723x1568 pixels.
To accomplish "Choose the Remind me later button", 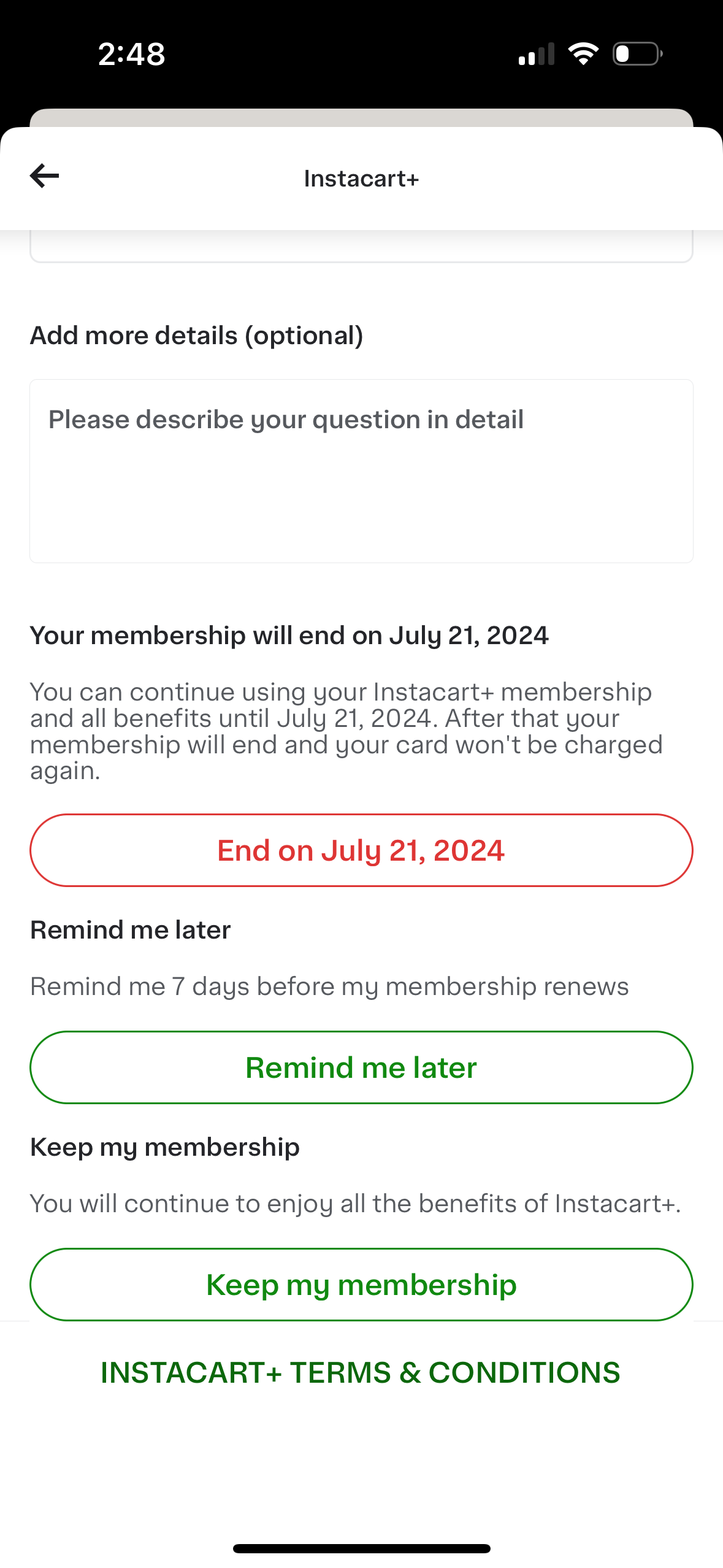I will 361,1067.
